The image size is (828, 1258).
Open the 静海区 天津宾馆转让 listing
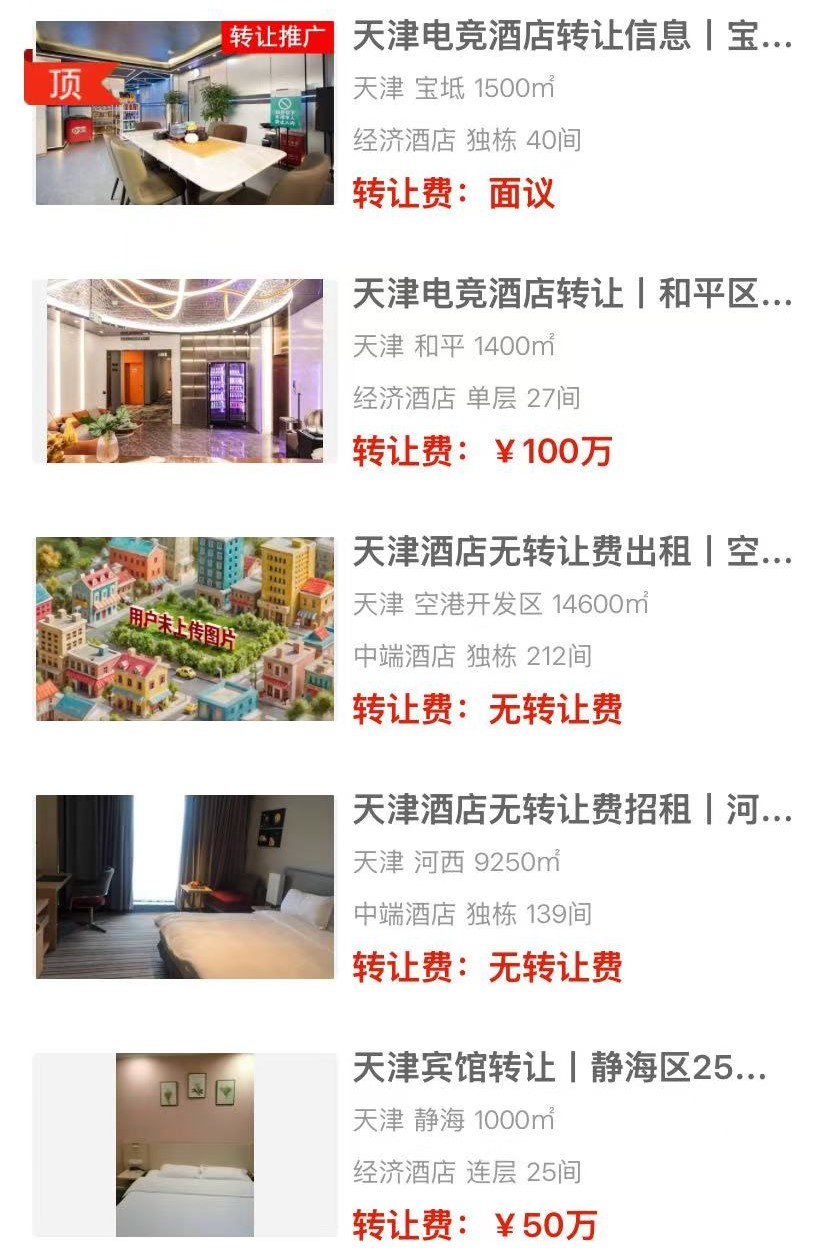tap(559, 1069)
